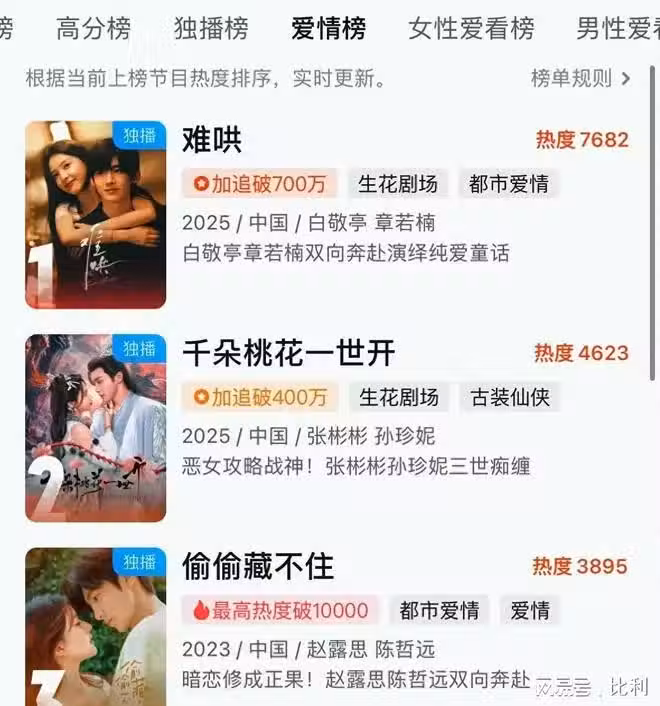The width and height of the screenshot is (660, 706).
Task: Open the drama 难哄
Action: [x=212, y=140]
